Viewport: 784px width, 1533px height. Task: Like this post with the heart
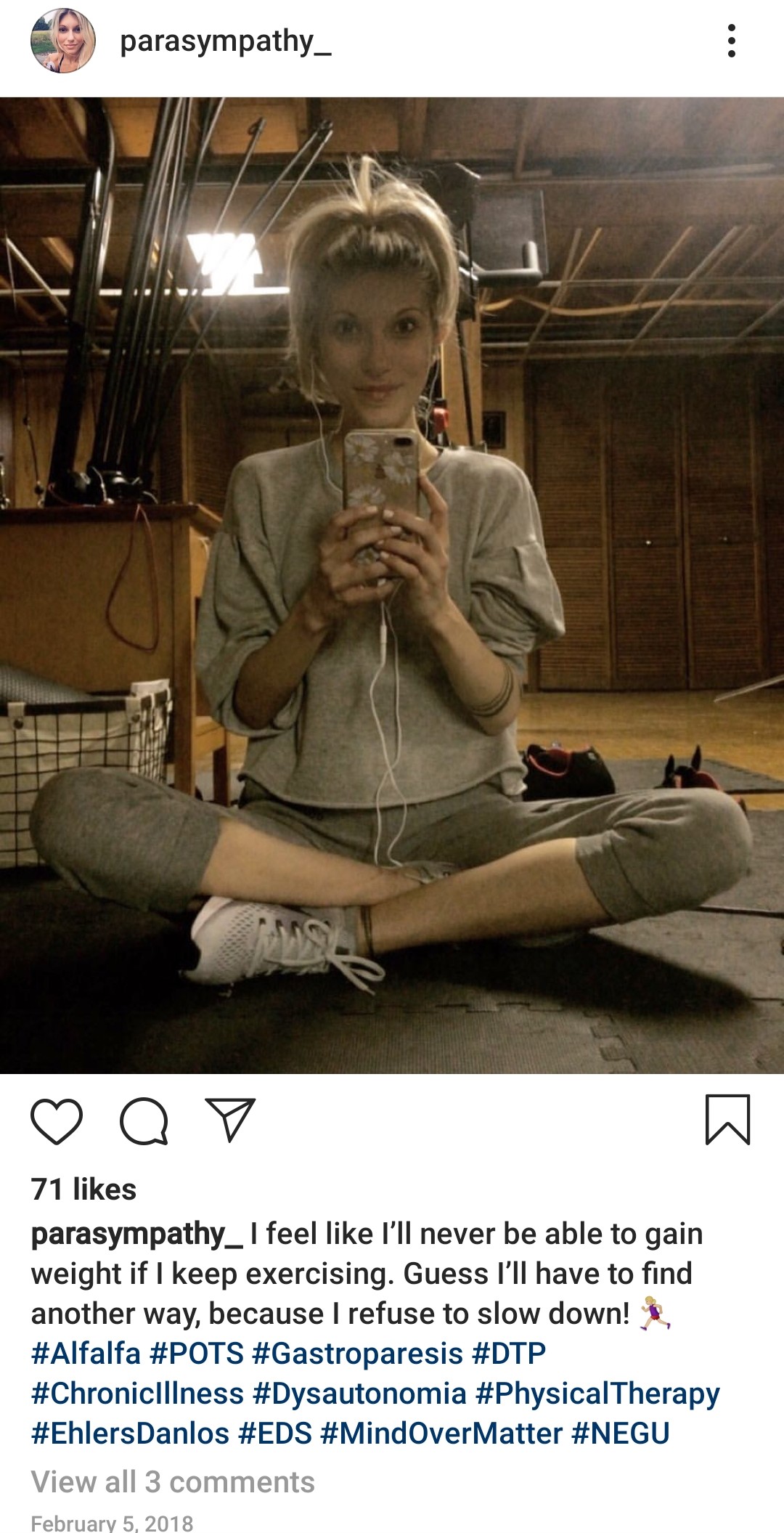(x=57, y=1121)
